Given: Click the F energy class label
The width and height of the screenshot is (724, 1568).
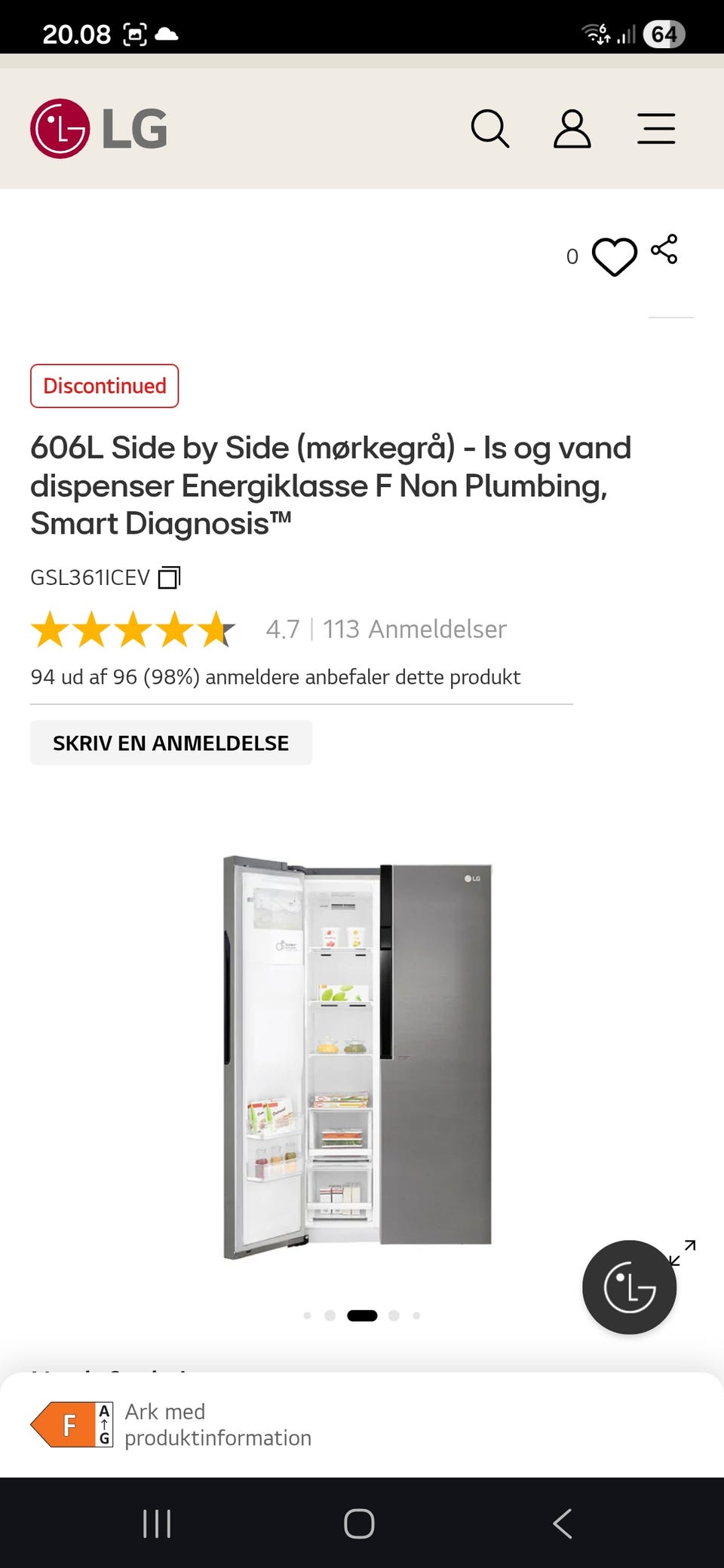Looking at the screenshot, I should [x=72, y=1423].
